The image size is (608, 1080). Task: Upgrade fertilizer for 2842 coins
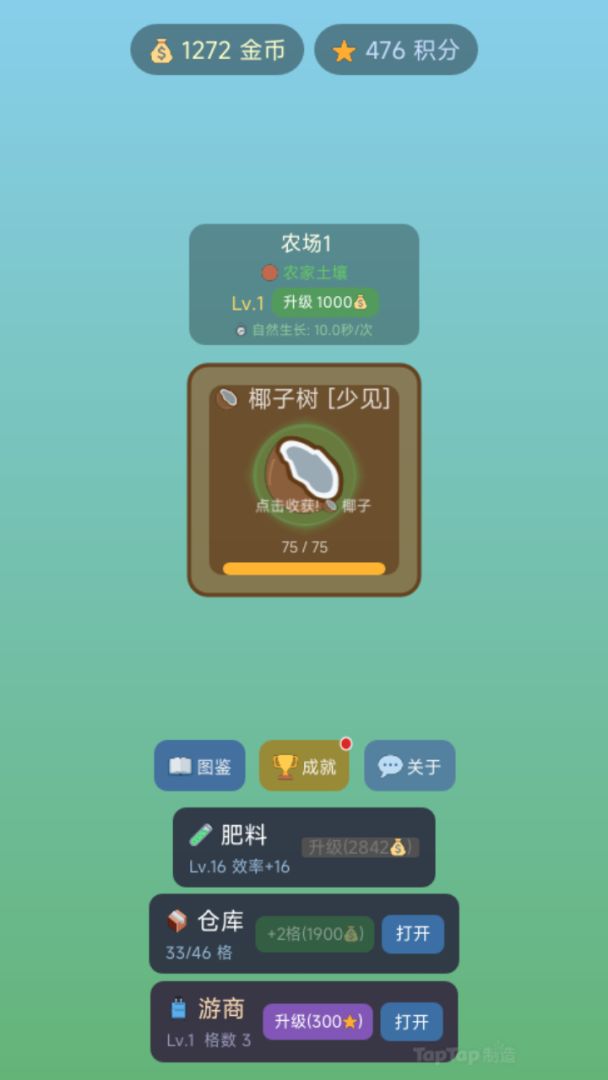pos(359,847)
